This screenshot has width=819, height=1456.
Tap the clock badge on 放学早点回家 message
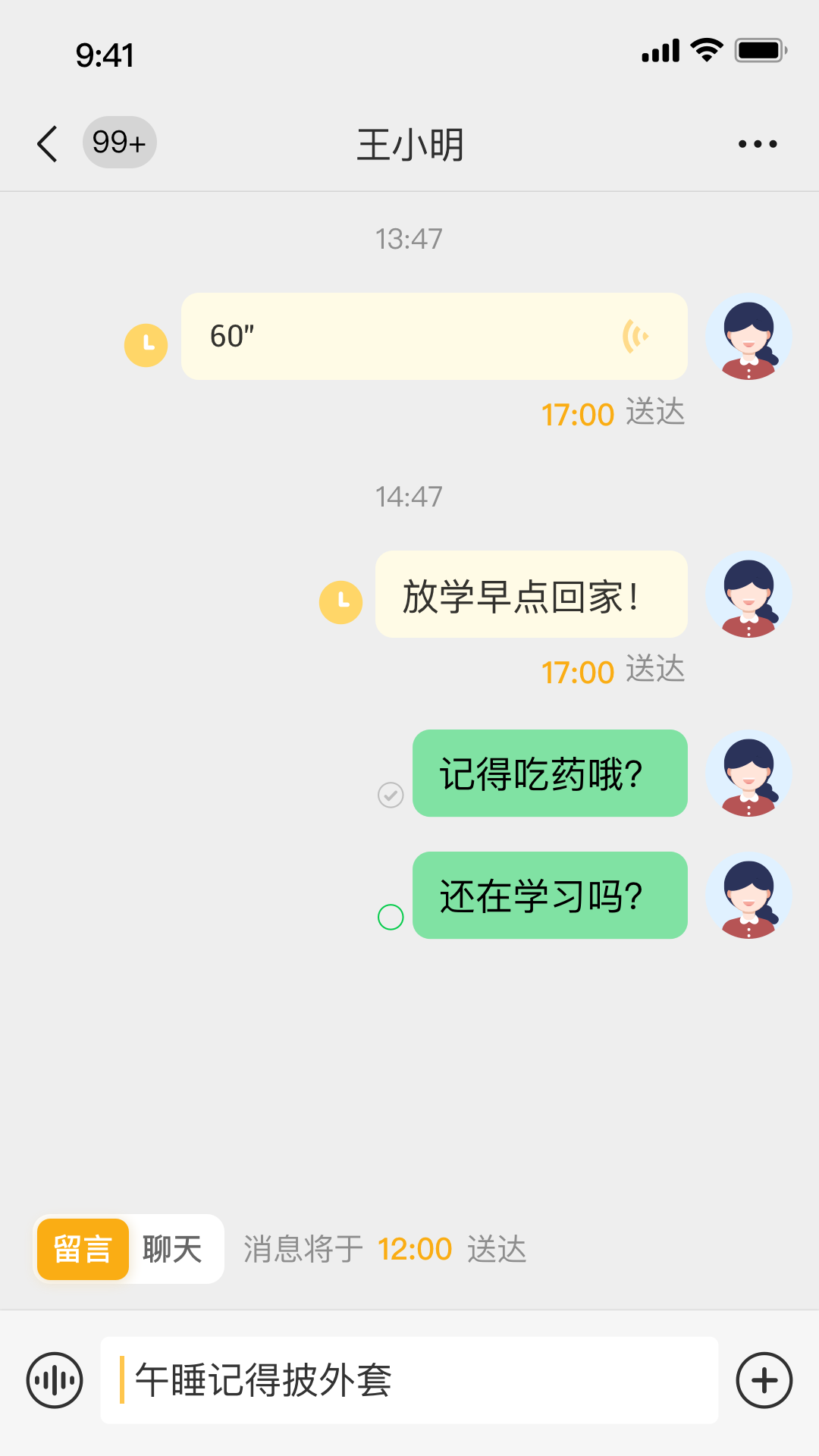341,601
